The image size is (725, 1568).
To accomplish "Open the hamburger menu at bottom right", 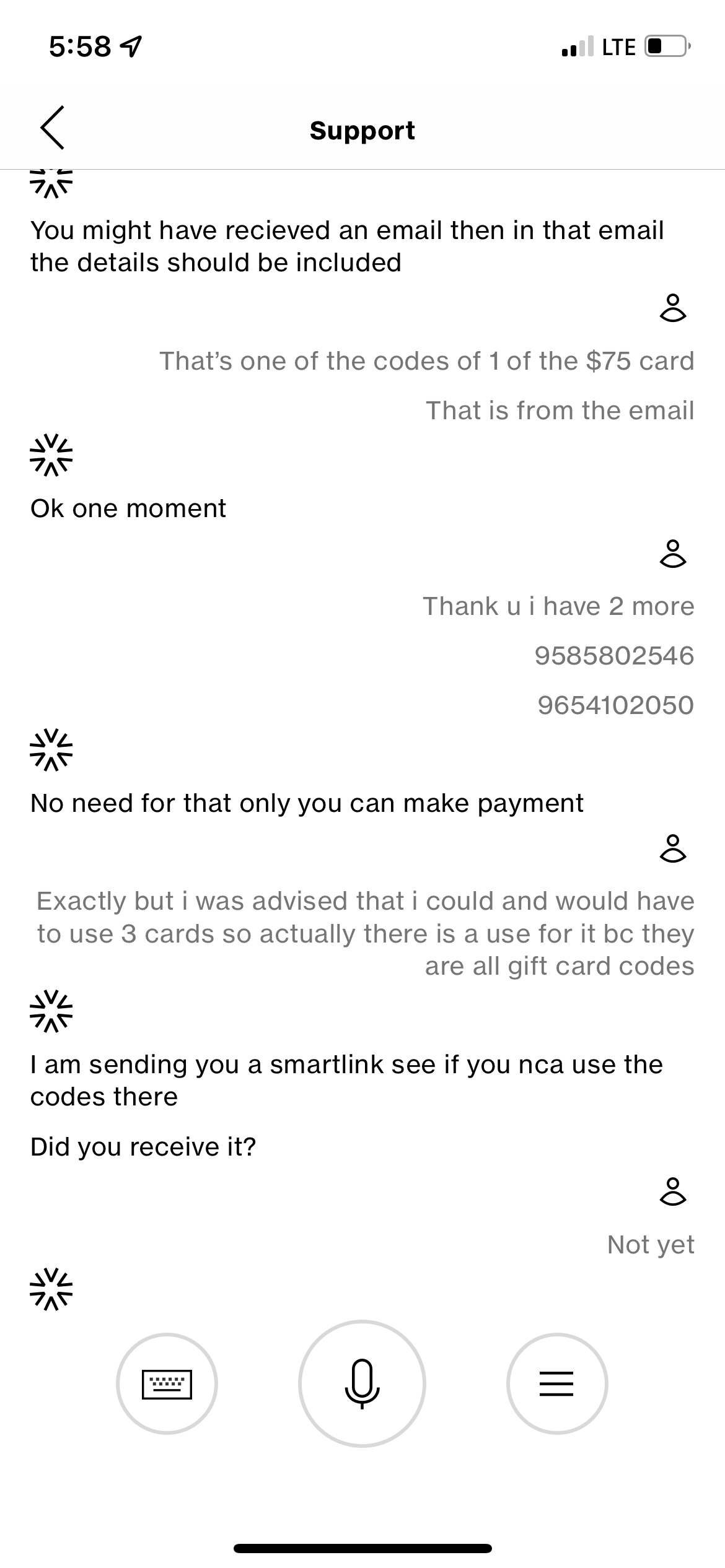I will coord(556,1383).
